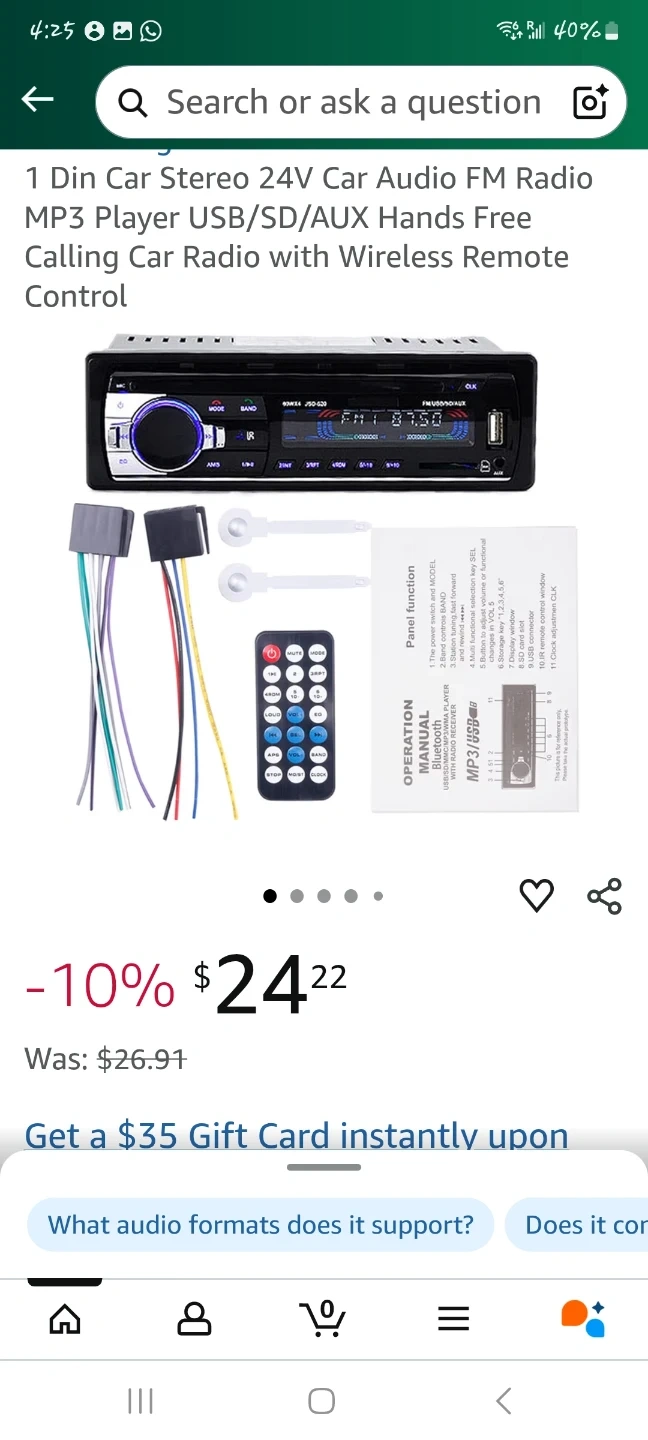Open recent apps from the navigation bar
Image resolution: width=648 pixels, height=1440 pixels.
tap(140, 1402)
